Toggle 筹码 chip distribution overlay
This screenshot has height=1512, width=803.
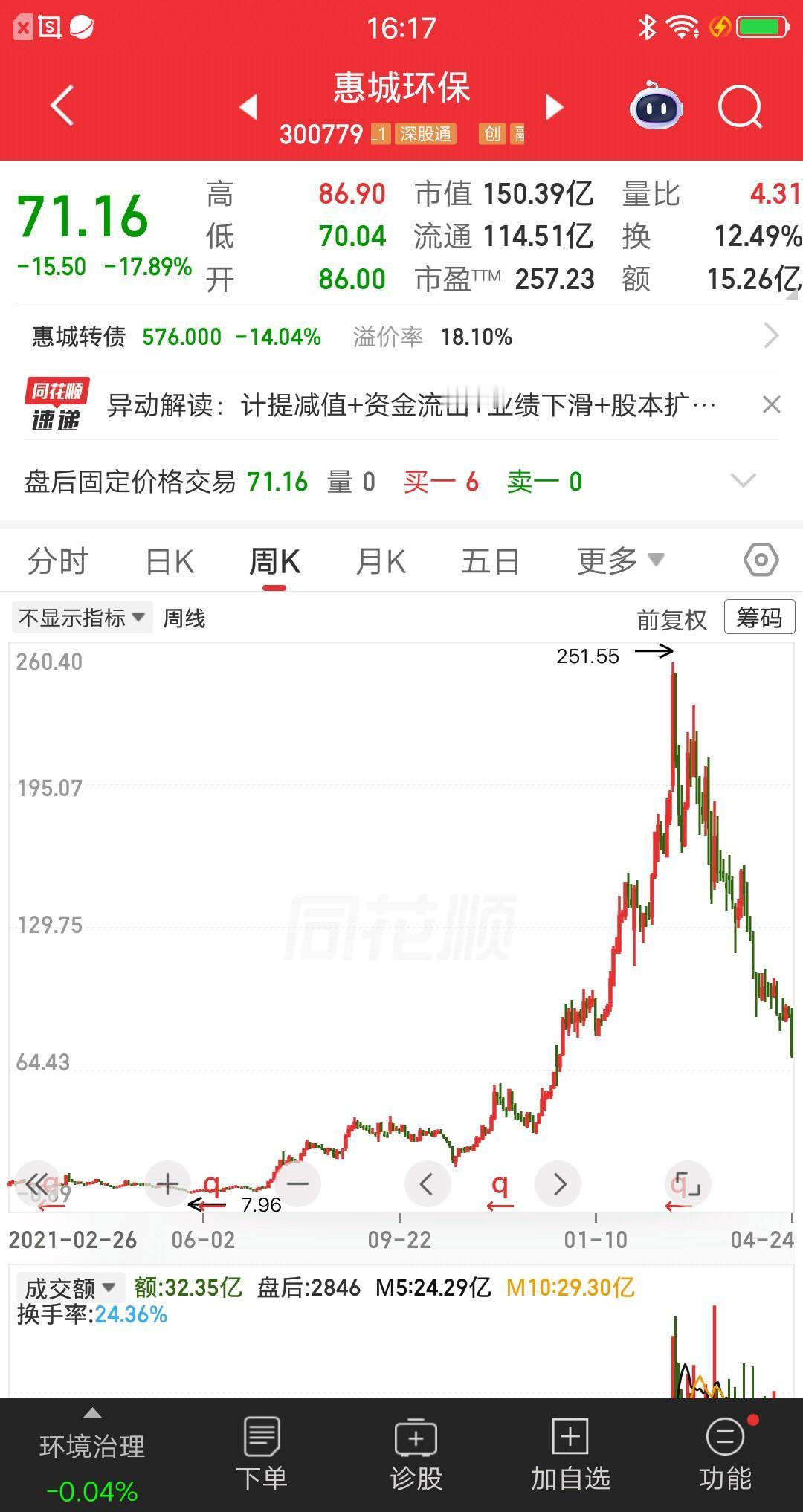click(758, 617)
